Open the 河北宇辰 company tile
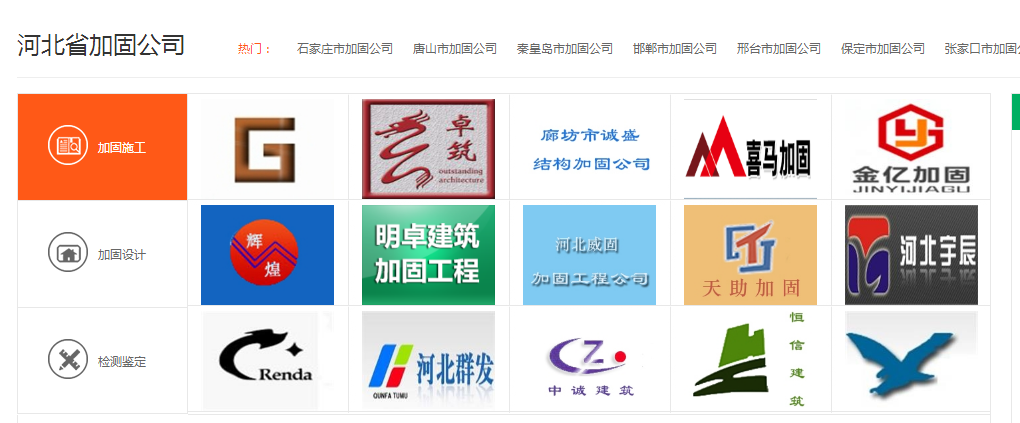This screenshot has height=423, width=1020. click(x=911, y=255)
